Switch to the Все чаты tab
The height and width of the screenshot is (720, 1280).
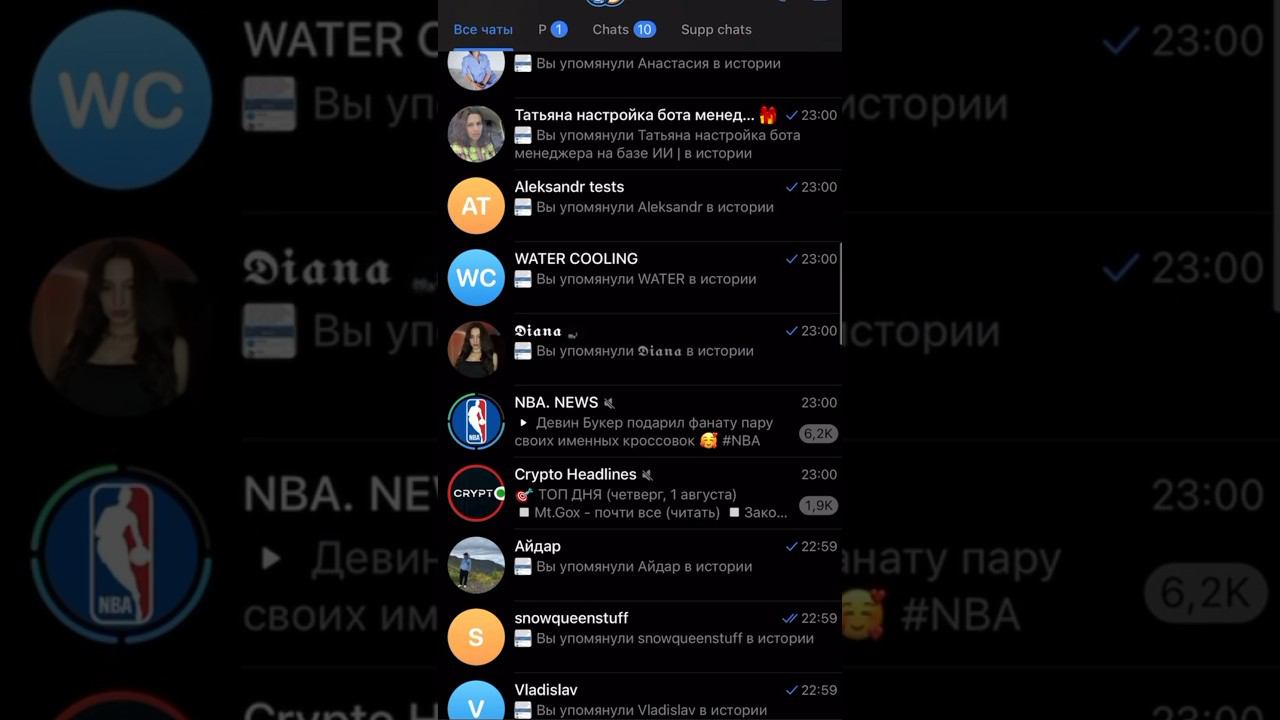click(x=483, y=30)
